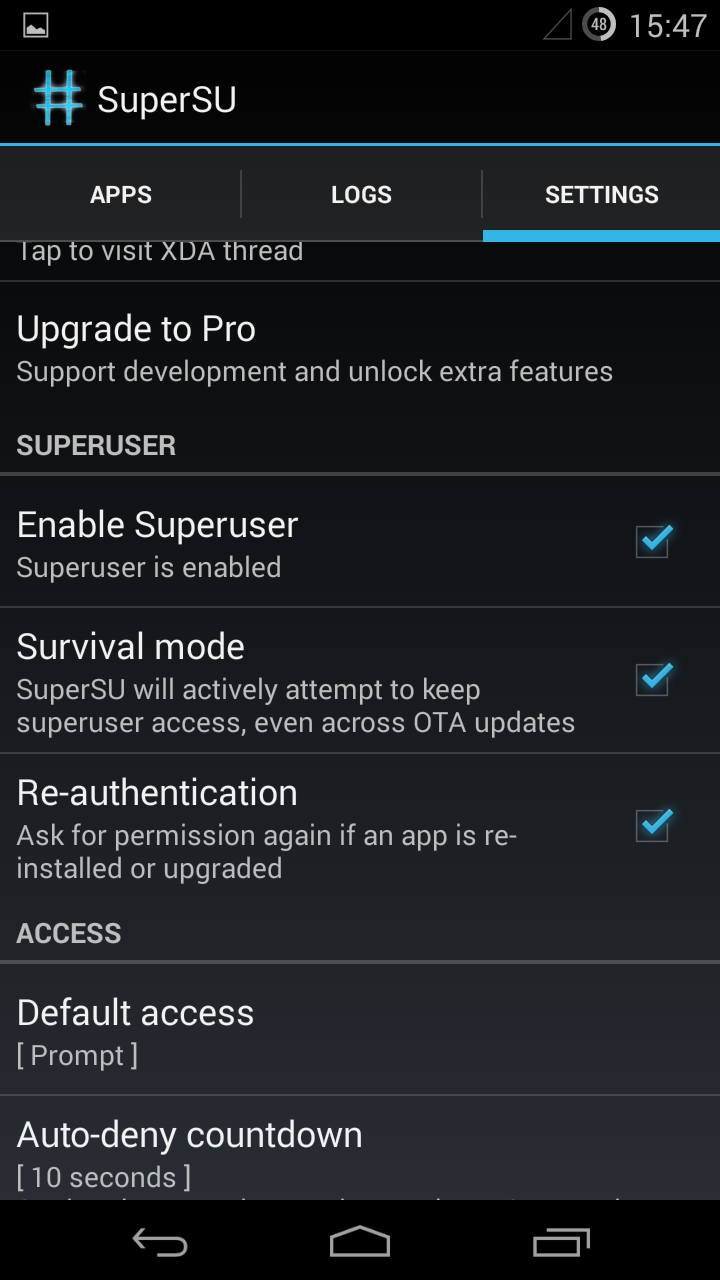The height and width of the screenshot is (1280, 720).
Task: Disable Survival mode checkbox
Action: (x=653, y=679)
